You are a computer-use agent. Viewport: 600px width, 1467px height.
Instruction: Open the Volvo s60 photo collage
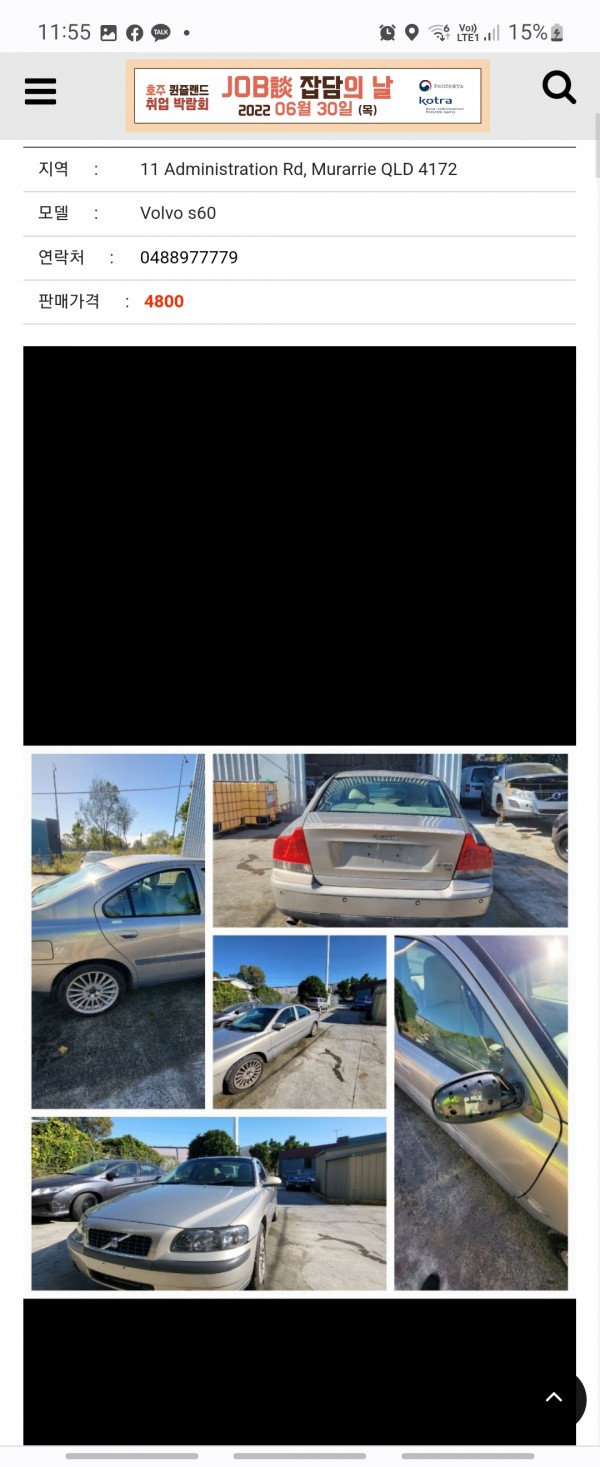[299, 1021]
